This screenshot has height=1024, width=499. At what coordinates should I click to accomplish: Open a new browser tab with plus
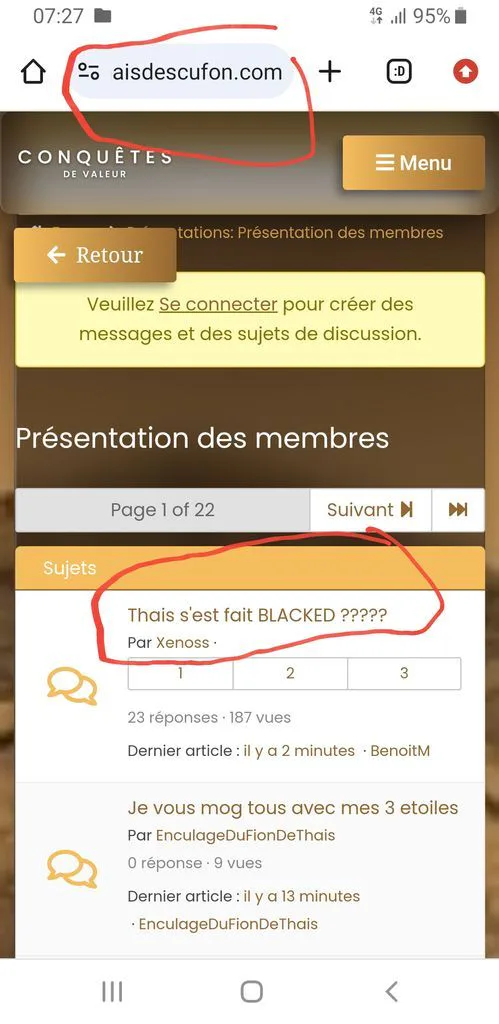coord(330,72)
